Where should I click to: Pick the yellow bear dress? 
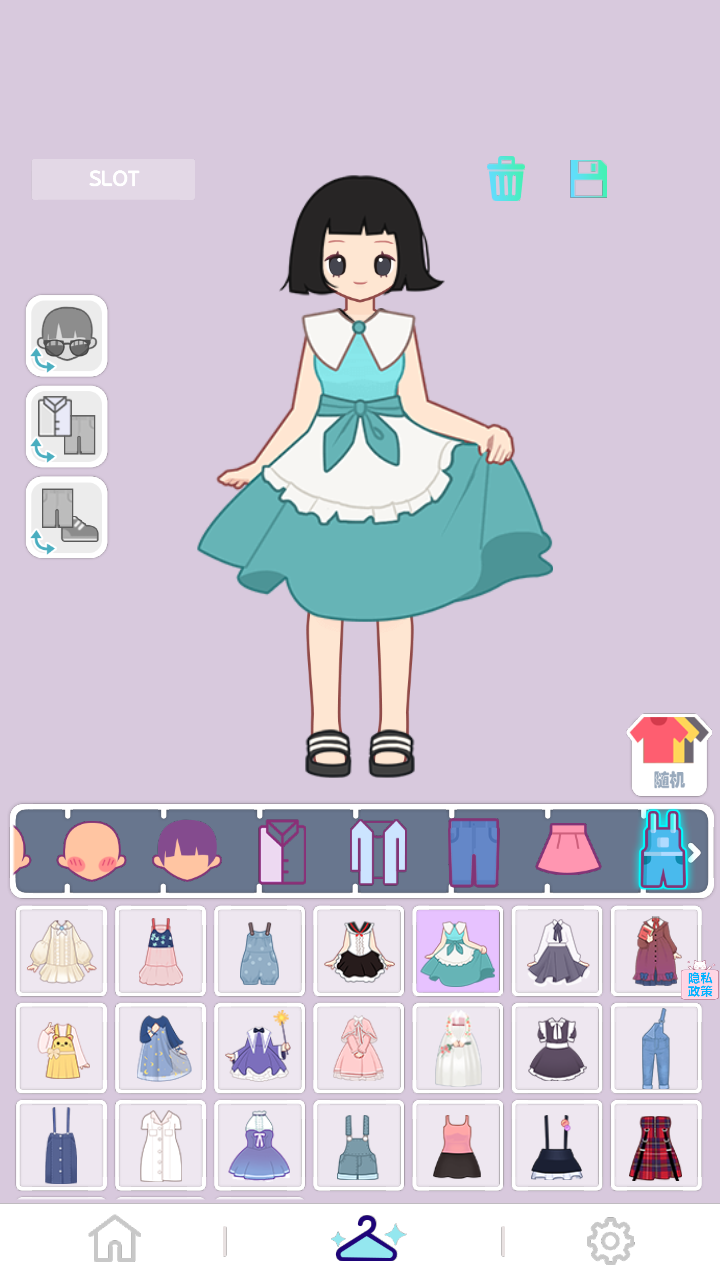tap(61, 1048)
